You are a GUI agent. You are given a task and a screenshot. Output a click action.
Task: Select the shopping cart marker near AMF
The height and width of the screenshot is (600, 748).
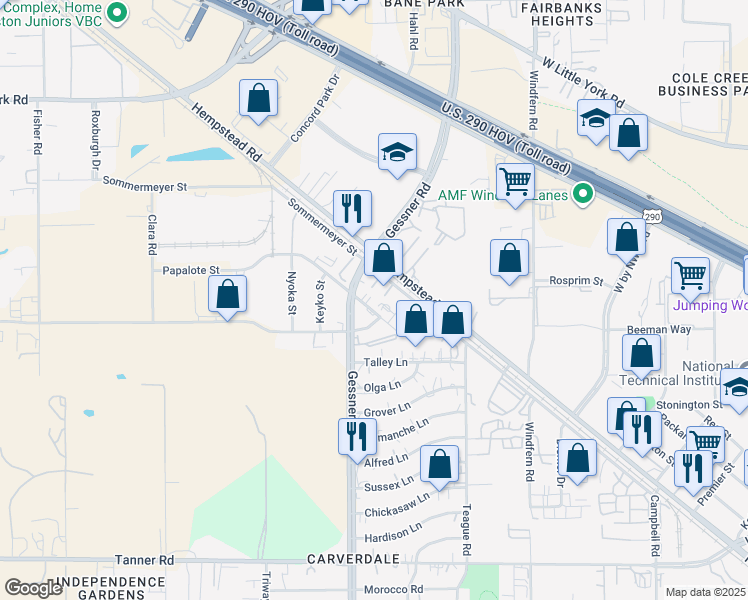click(515, 183)
